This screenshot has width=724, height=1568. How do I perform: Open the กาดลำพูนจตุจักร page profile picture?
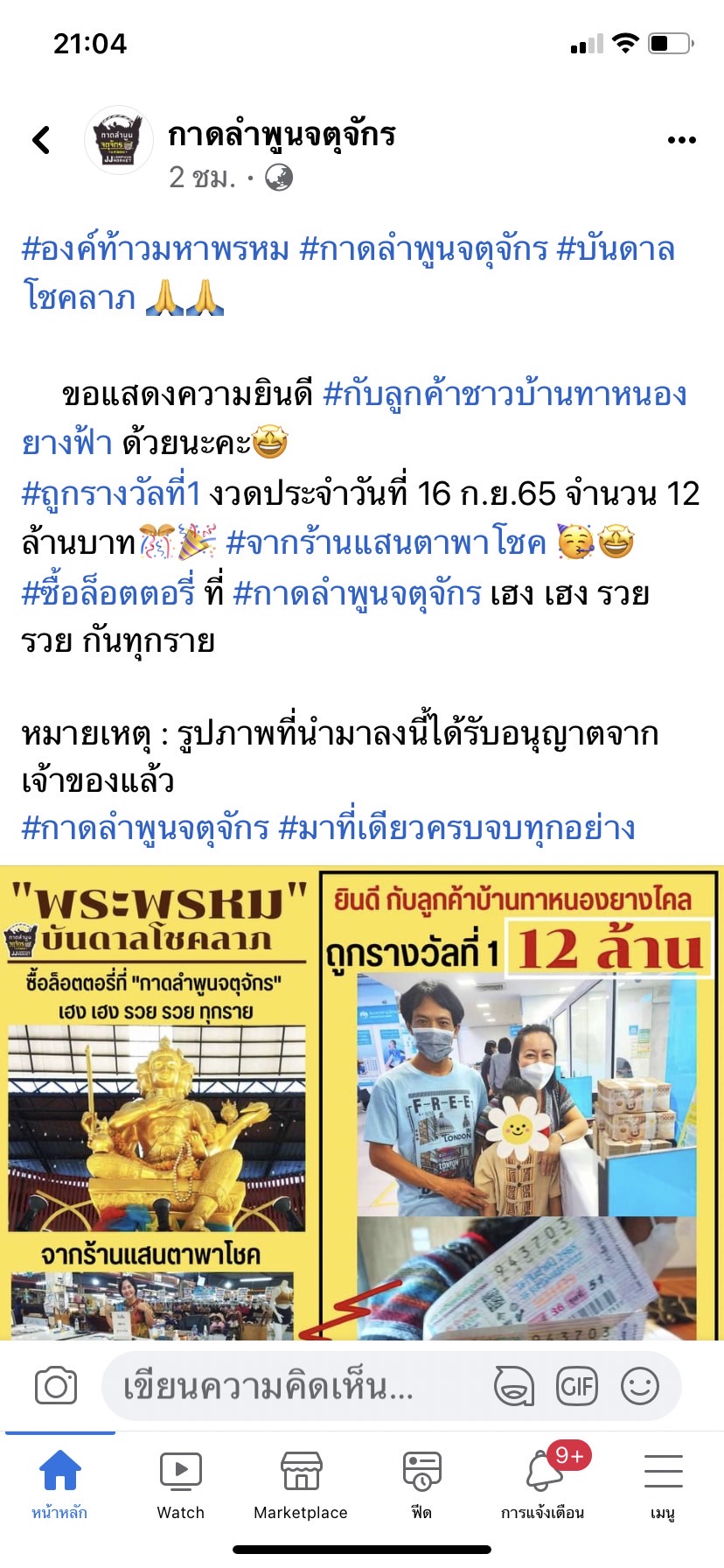[x=118, y=140]
